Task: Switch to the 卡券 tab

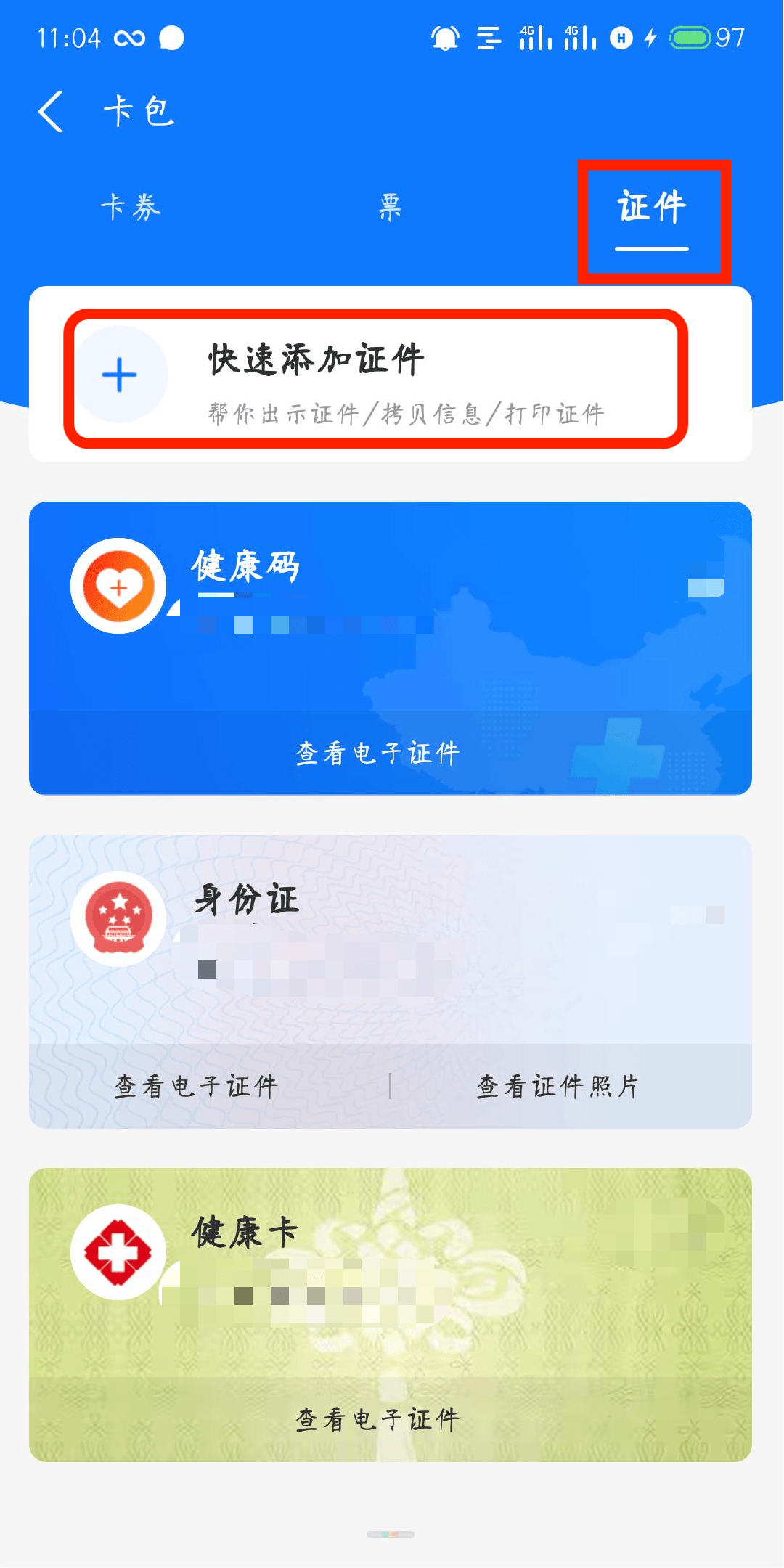Action: 131,208
